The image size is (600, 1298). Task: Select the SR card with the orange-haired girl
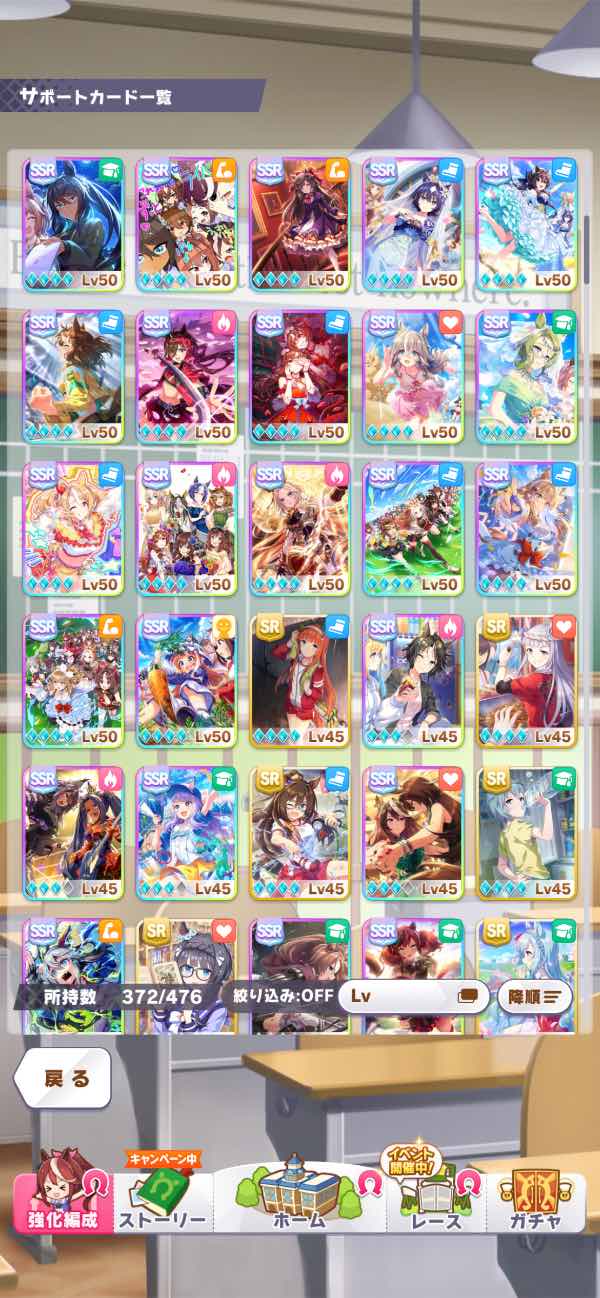(x=299, y=680)
